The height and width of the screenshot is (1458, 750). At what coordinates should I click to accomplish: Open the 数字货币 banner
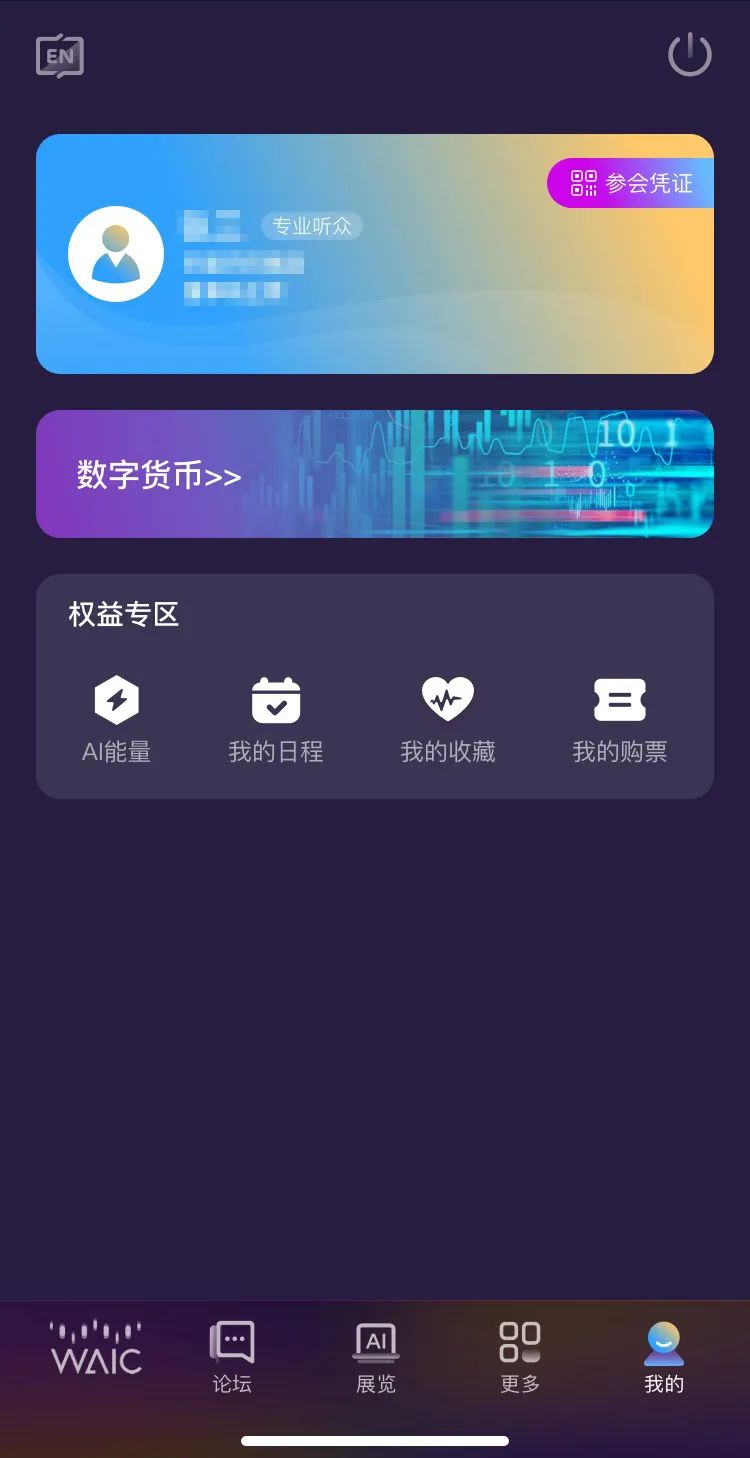click(375, 474)
